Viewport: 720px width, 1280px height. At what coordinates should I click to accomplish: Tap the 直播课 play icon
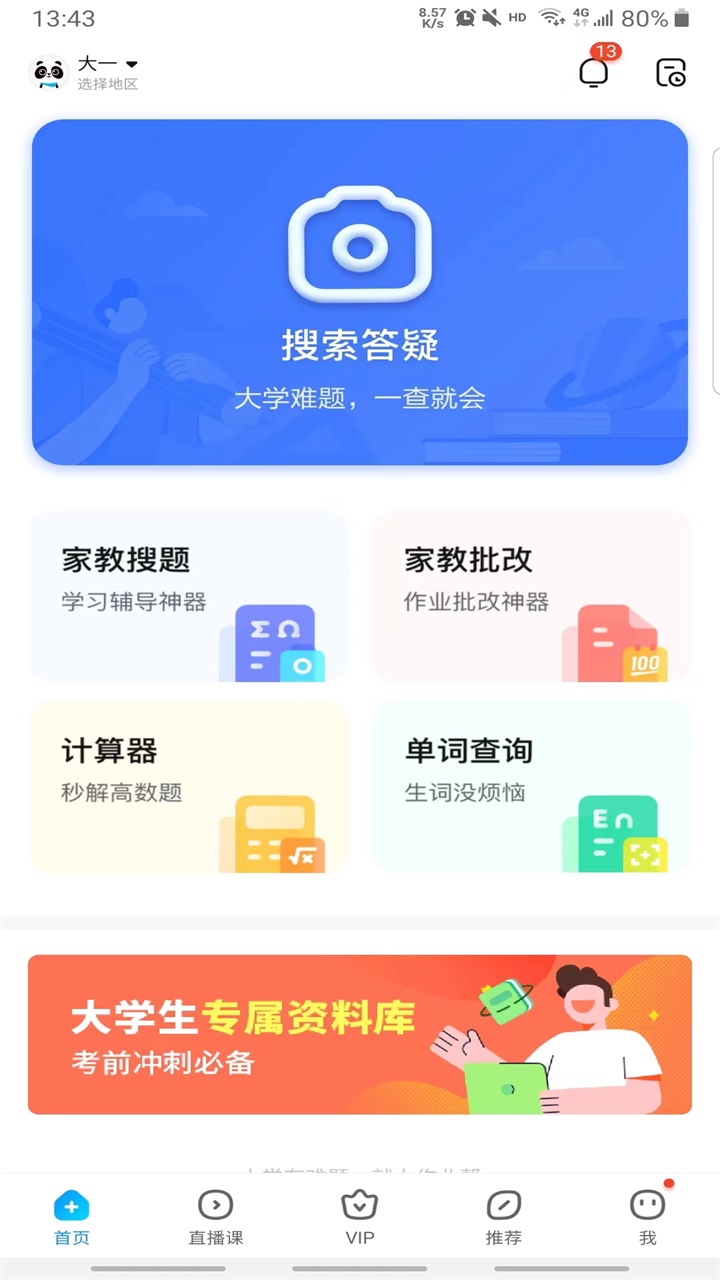216,1206
